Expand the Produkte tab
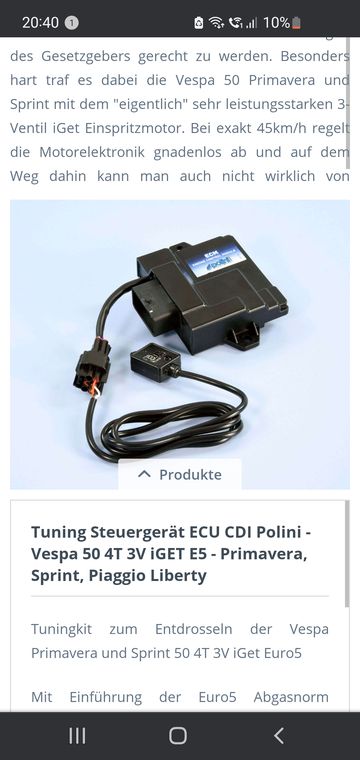This screenshot has width=360, height=760. [180, 474]
